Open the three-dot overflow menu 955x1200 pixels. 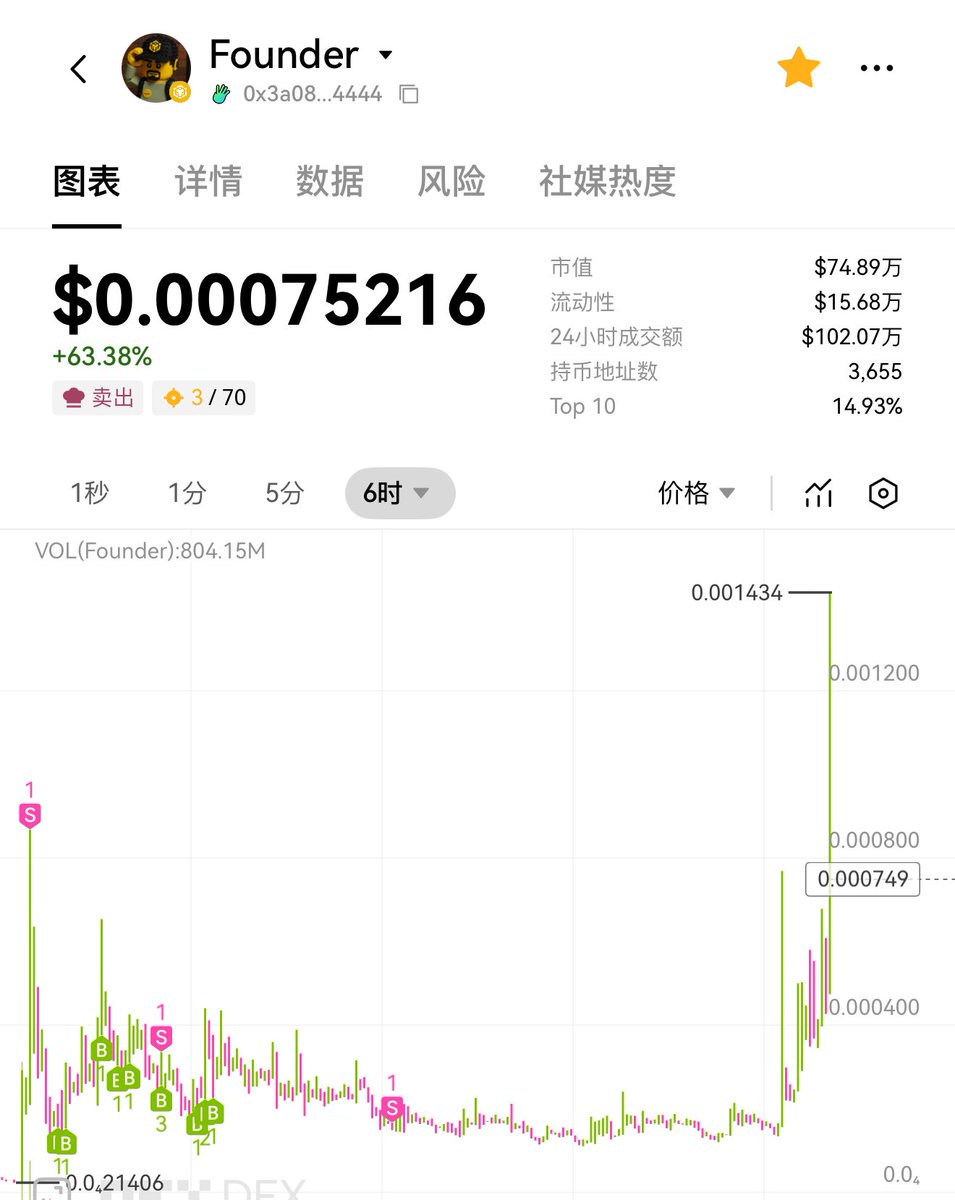click(x=876, y=69)
